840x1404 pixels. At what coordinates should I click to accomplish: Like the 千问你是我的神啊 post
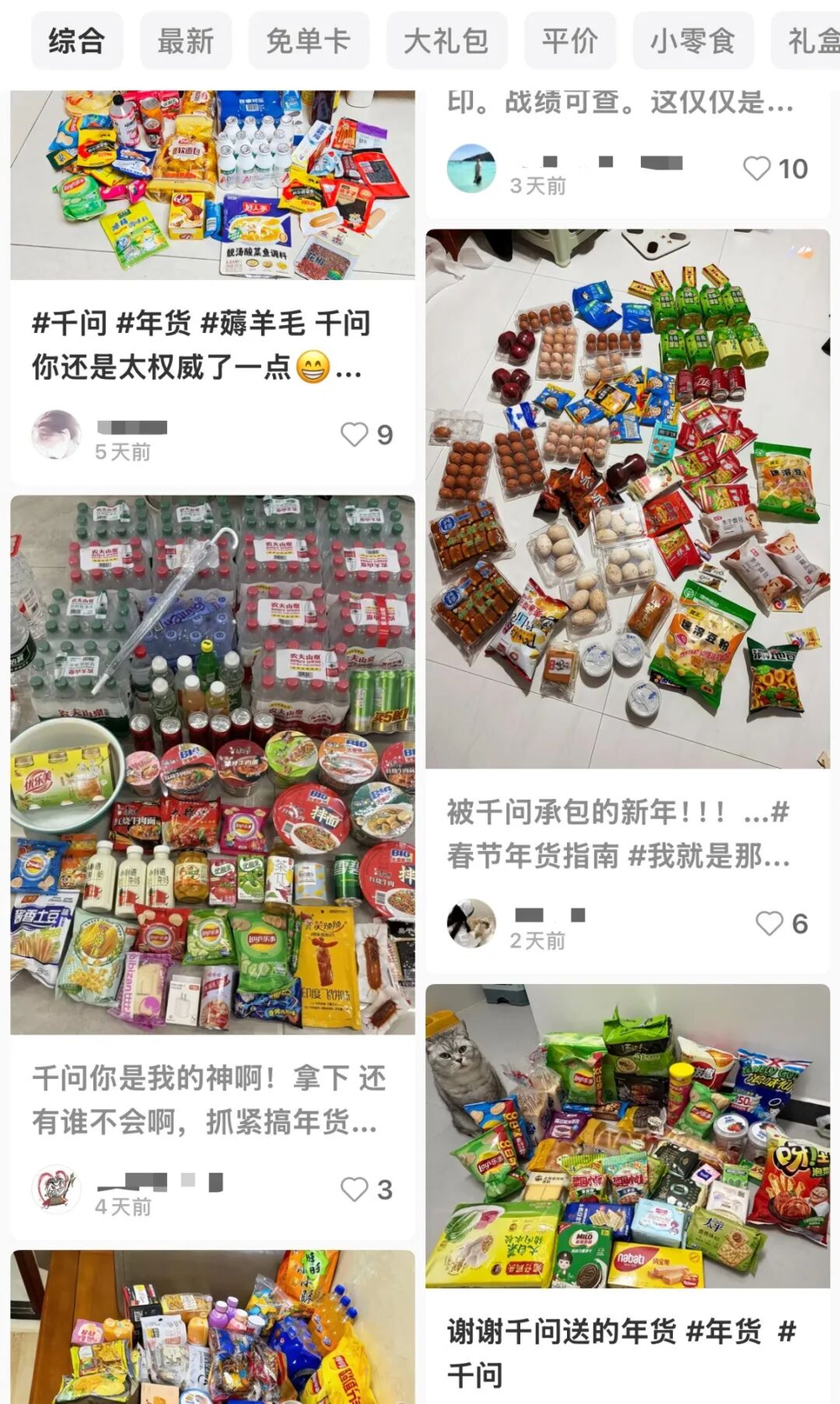coord(354,1189)
